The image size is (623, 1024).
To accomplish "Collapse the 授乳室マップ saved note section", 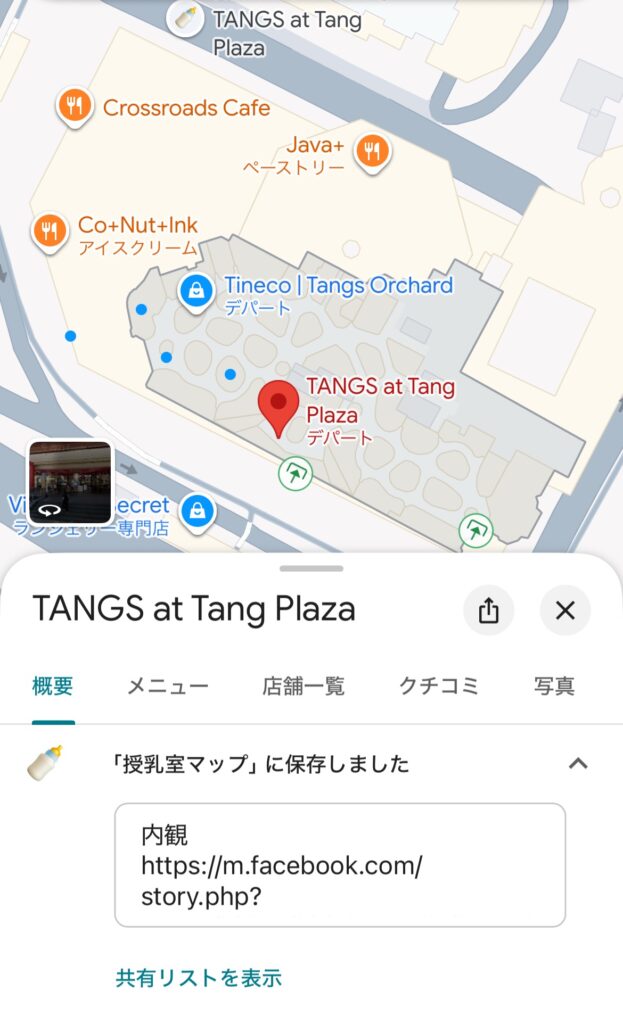I will [577, 764].
